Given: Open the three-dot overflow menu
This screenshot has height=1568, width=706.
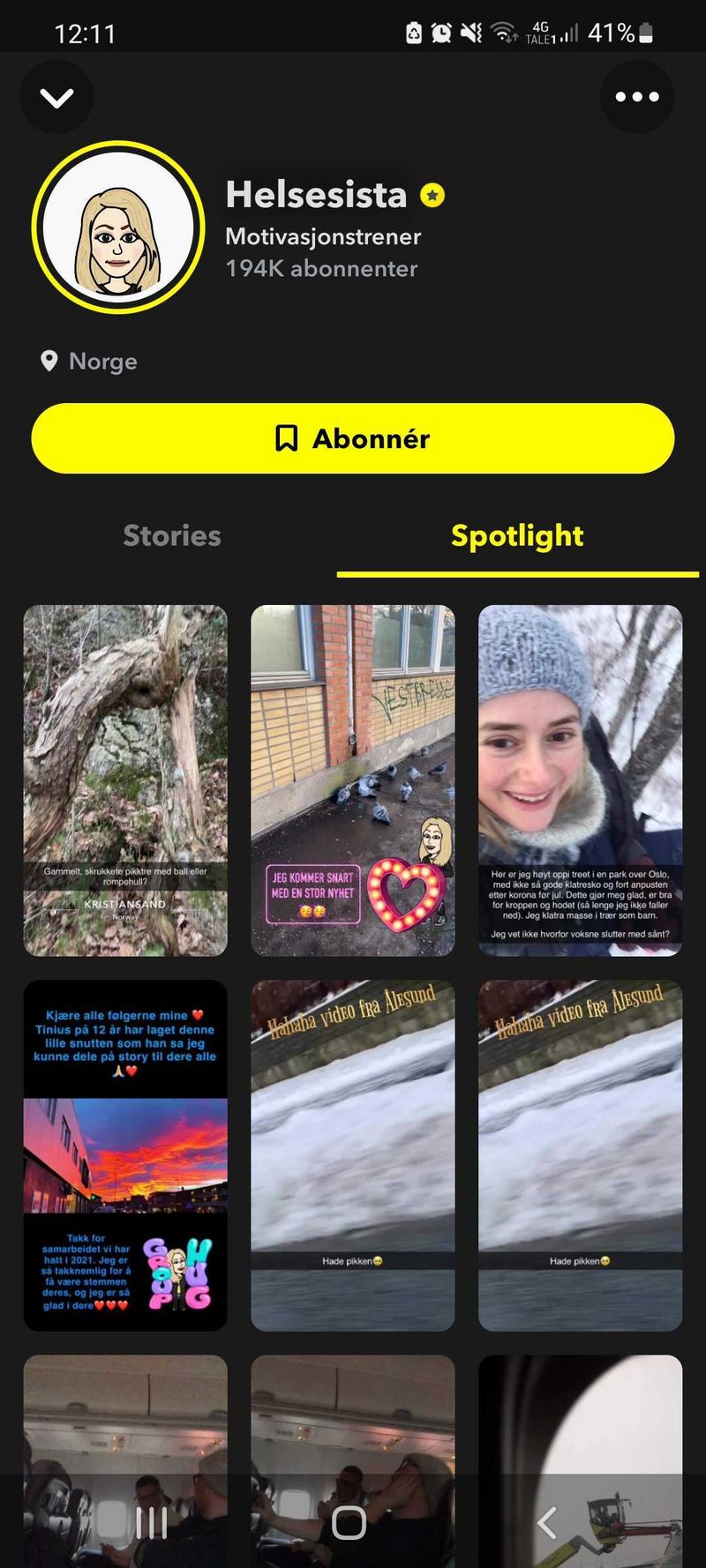Looking at the screenshot, I should [636, 97].
